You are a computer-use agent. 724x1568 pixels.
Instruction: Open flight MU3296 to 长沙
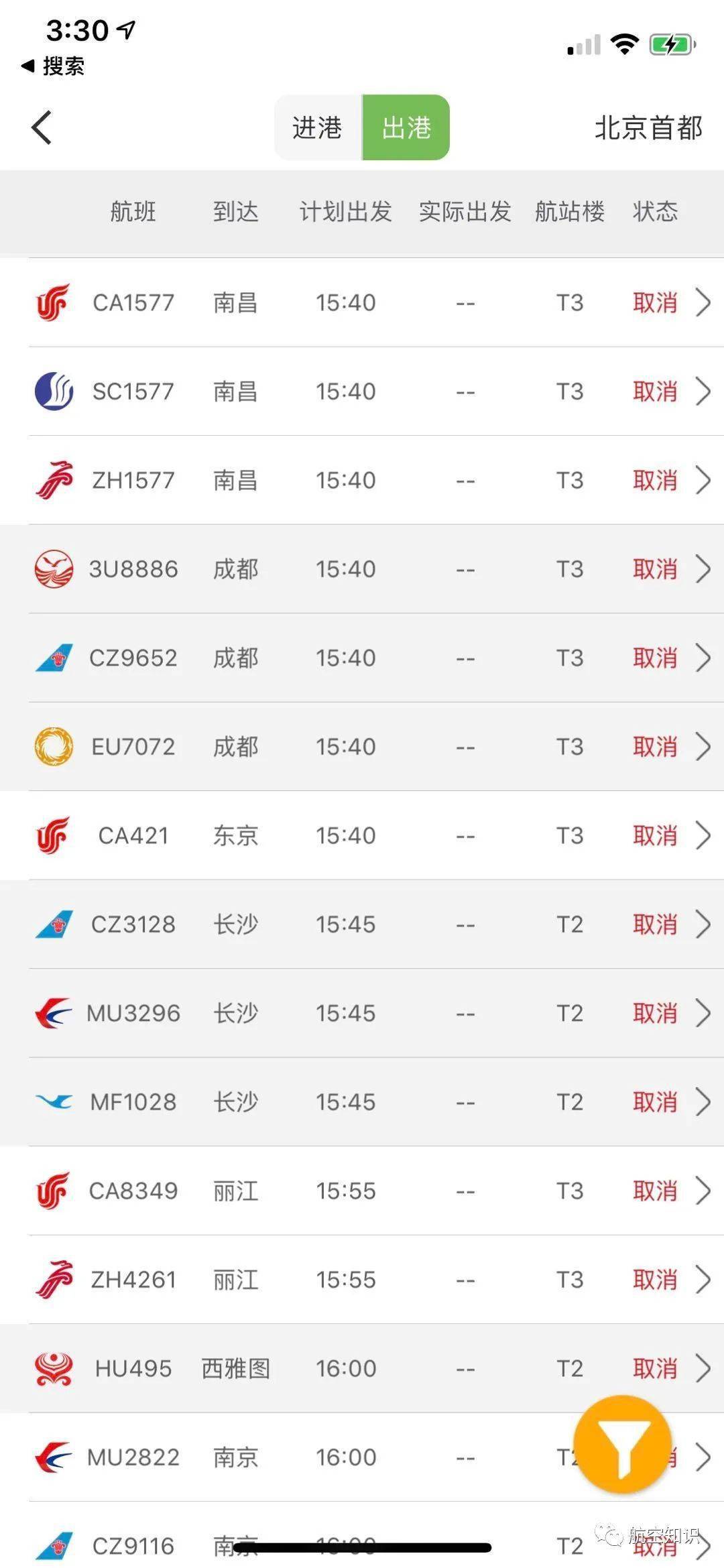[362, 1013]
